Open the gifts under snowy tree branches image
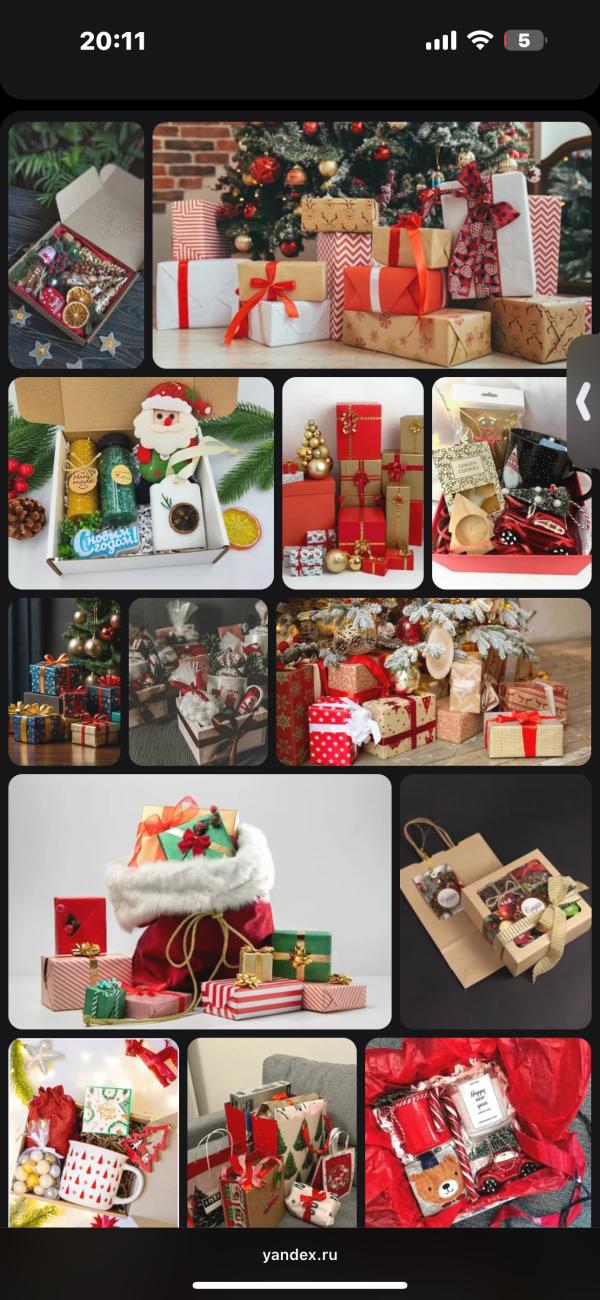Viewport: 600px width, 1300px height. coord(434,682)
